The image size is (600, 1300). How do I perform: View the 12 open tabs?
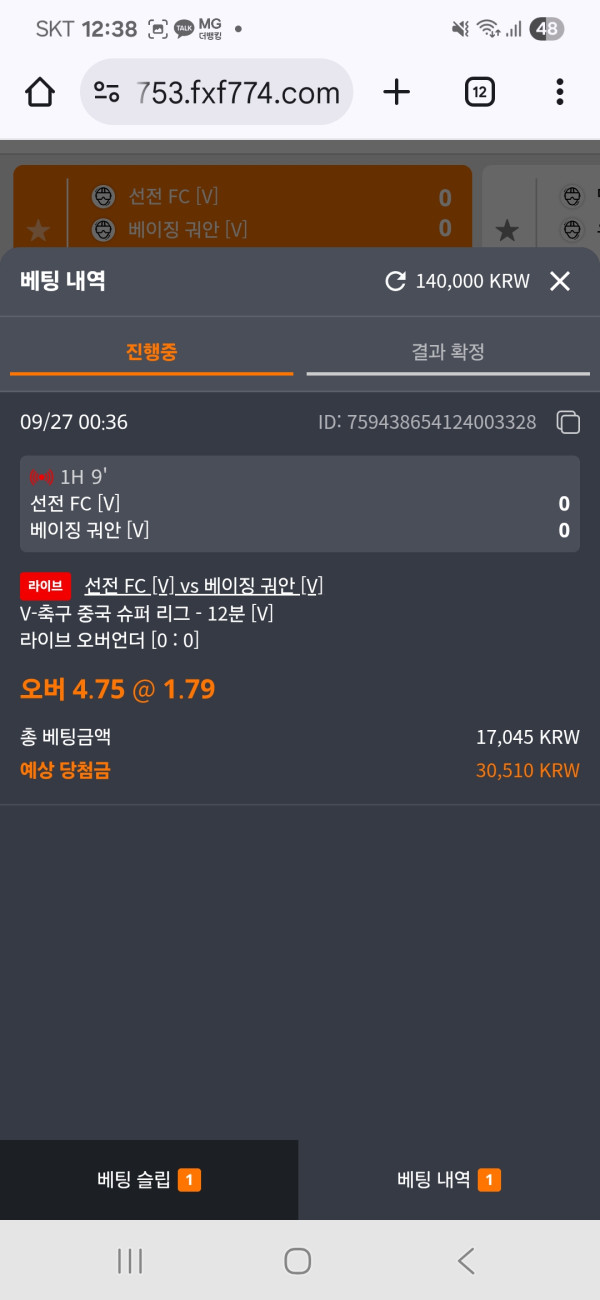click(x=479, y=93)
